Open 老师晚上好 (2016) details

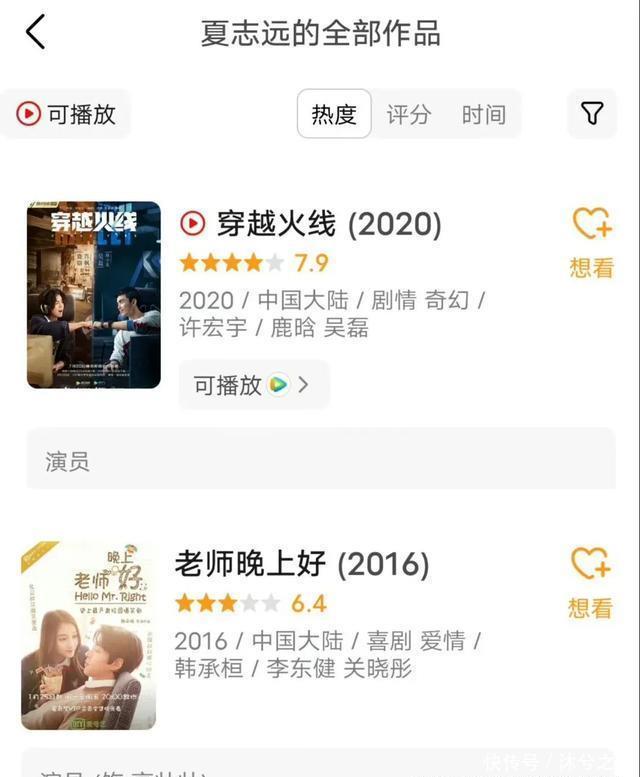pyautogui.click(x=302, y=564)
